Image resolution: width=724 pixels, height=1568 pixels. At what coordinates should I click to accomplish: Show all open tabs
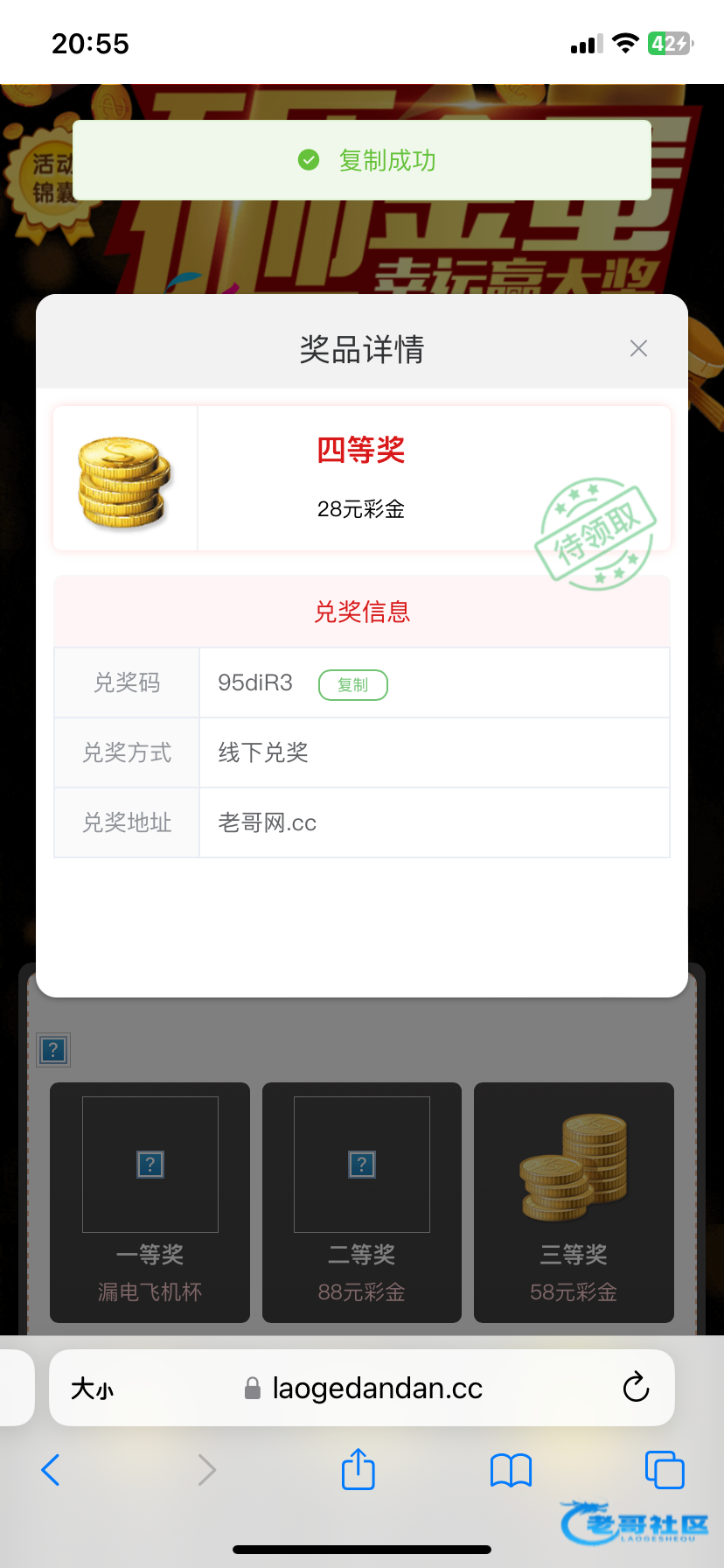pos(664,1469)
